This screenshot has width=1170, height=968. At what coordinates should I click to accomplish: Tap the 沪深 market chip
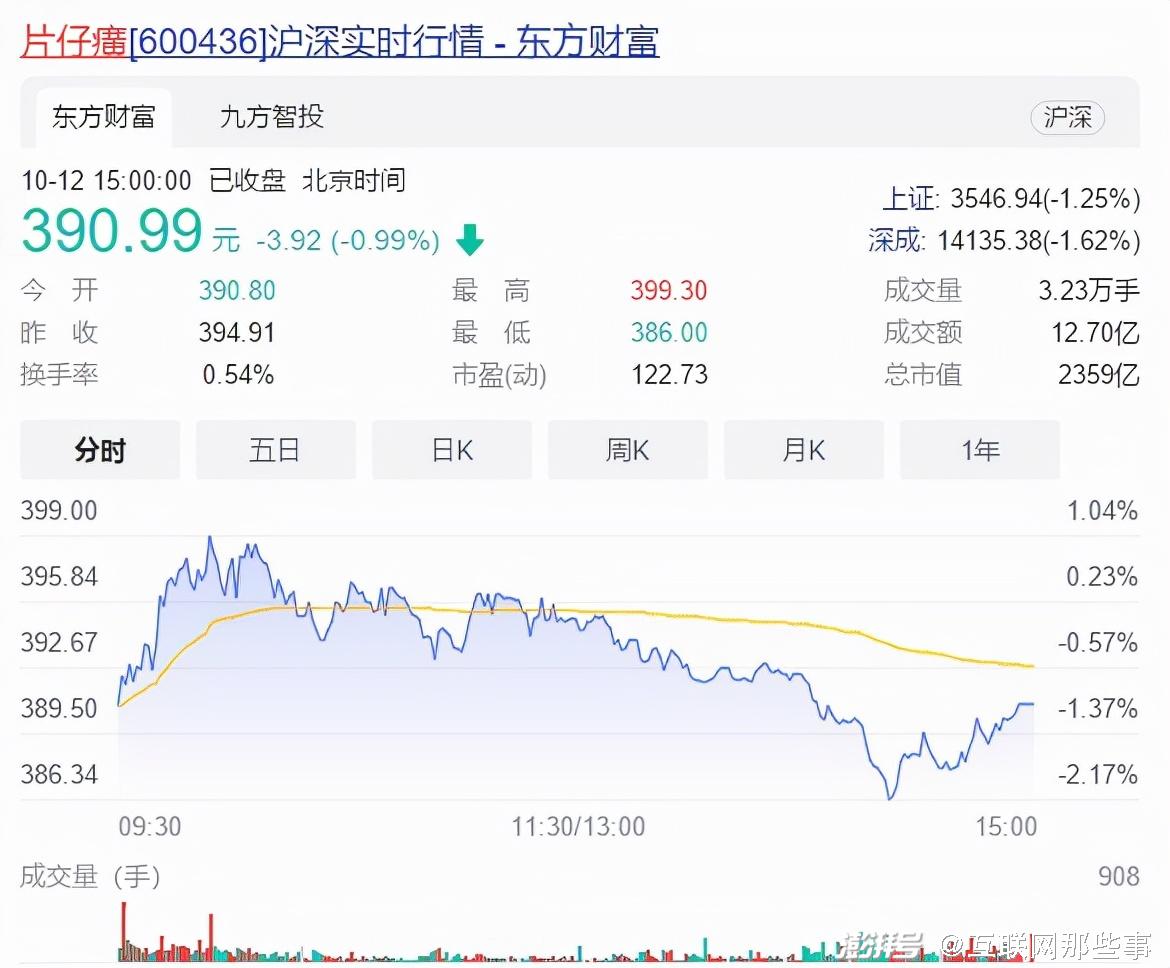click(1067, 117)
